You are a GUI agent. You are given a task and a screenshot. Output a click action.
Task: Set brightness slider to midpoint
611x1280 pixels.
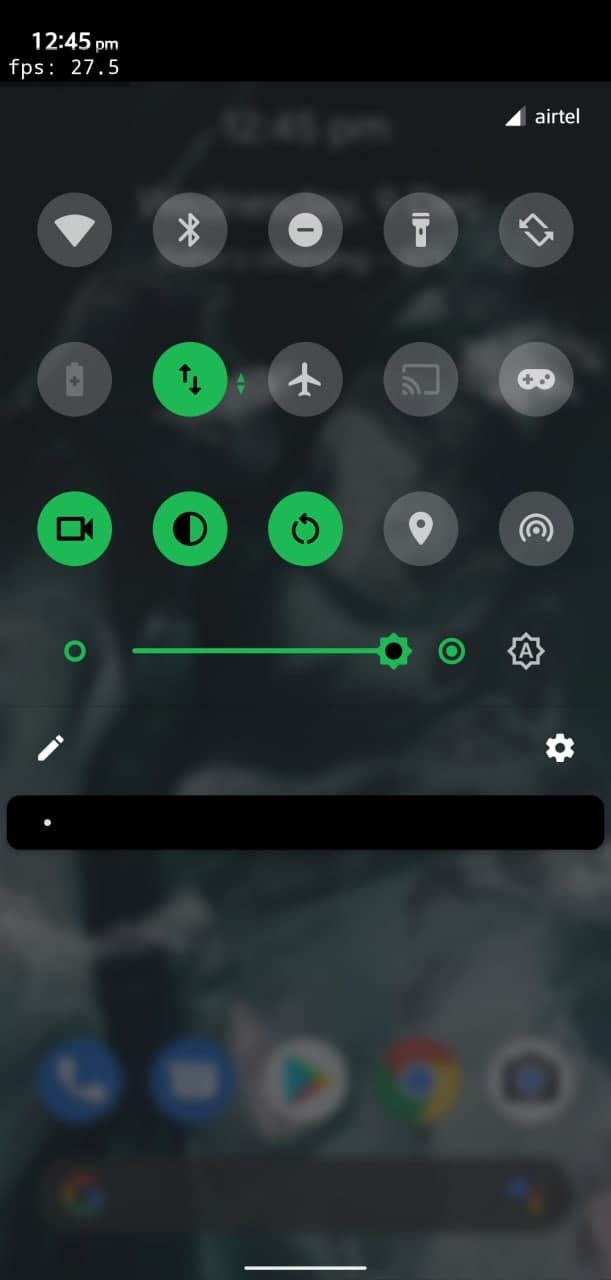point(264,651)
